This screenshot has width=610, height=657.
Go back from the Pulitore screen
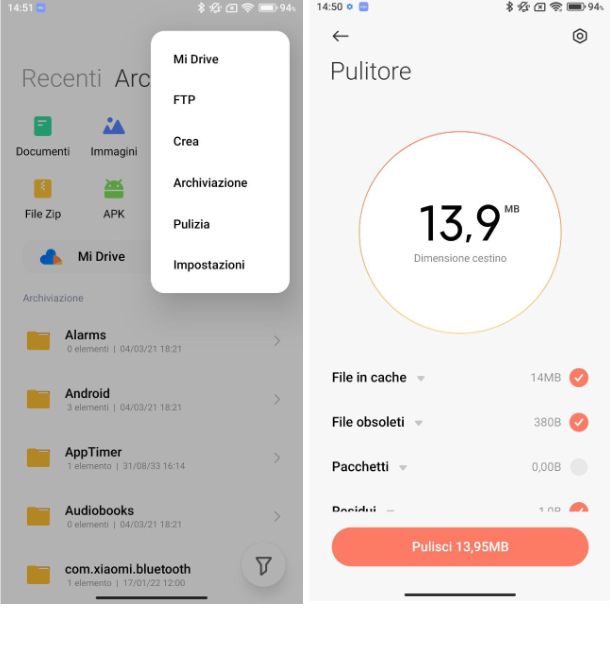click(340, 36)
